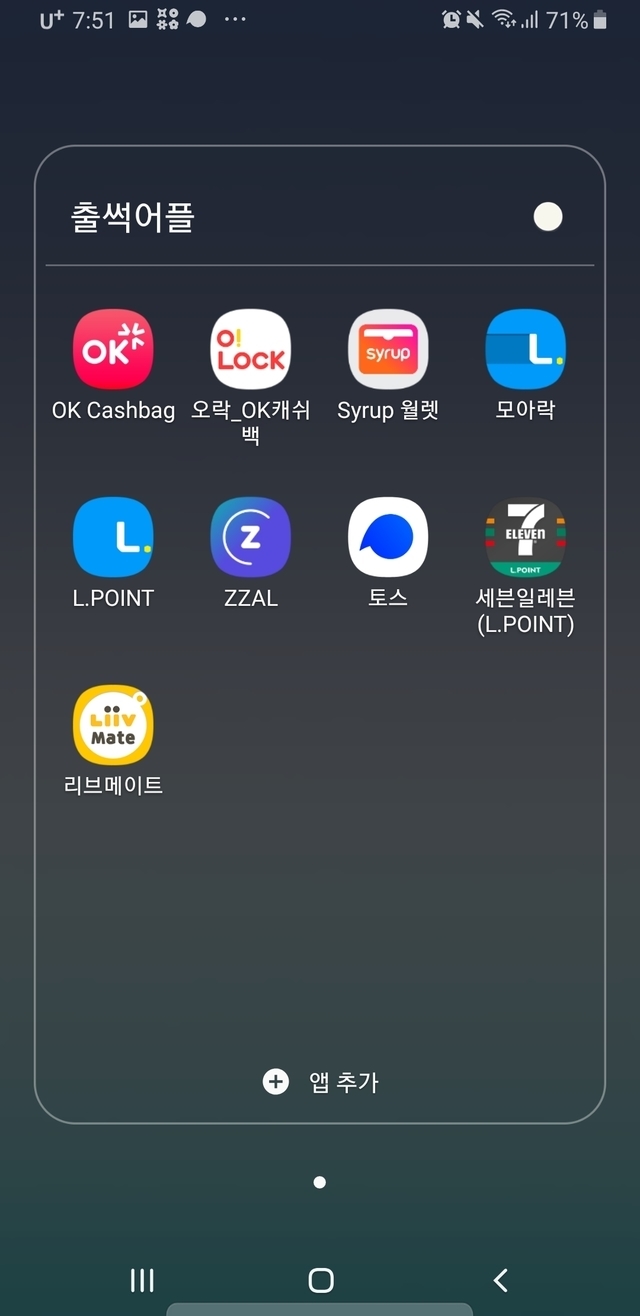Tap 앱 추가 to add apps
This screenshot has width=640, height=1316.
point(320,1082)
